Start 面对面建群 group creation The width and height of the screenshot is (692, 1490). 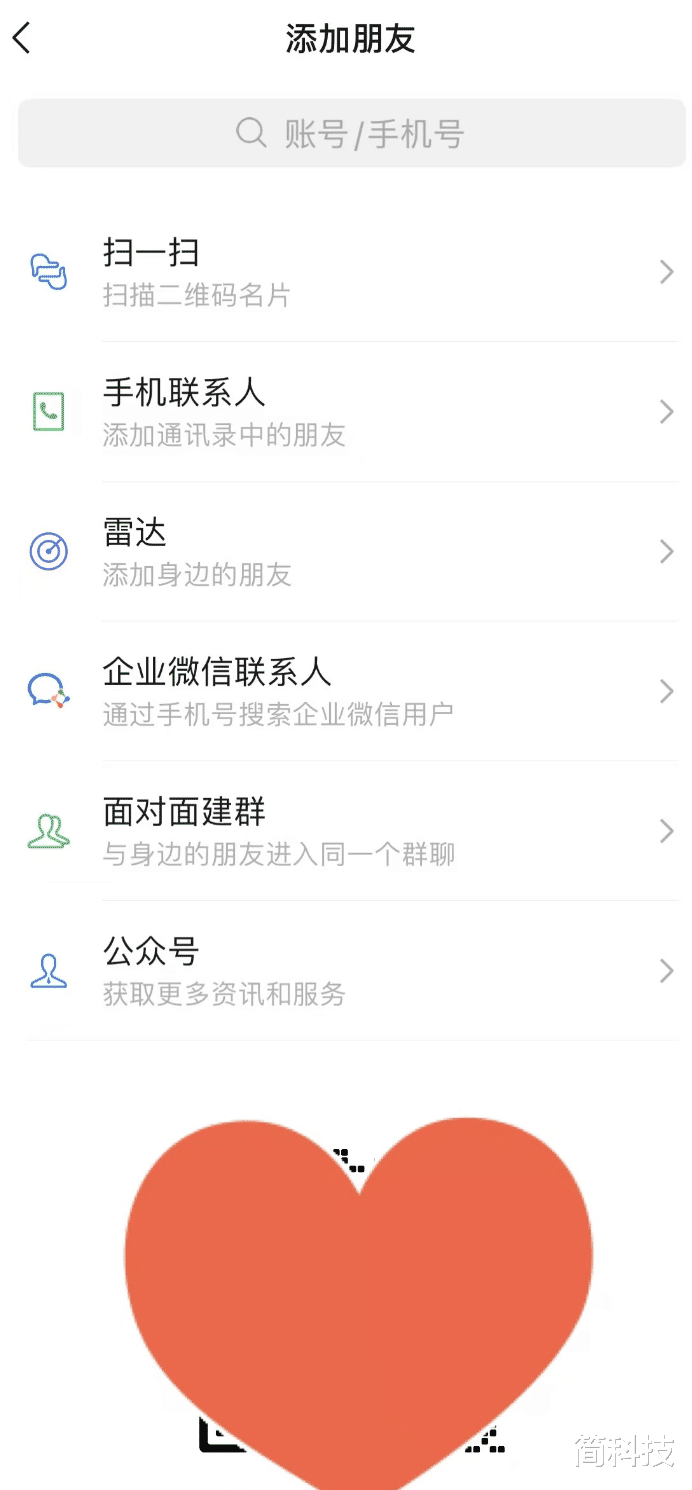click(x=350, y=831)
